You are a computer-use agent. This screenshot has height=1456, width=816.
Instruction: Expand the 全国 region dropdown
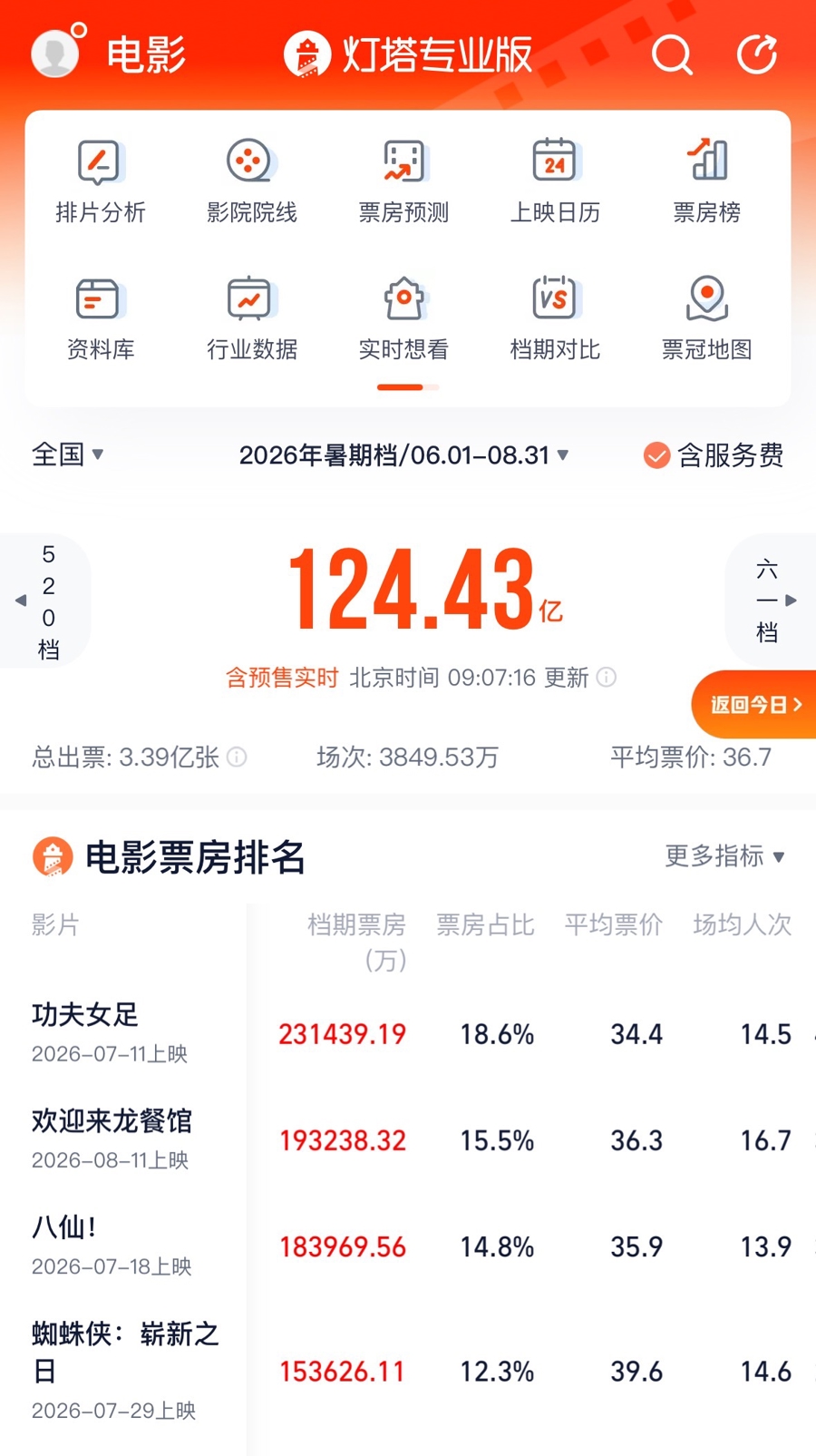point(68,454)
